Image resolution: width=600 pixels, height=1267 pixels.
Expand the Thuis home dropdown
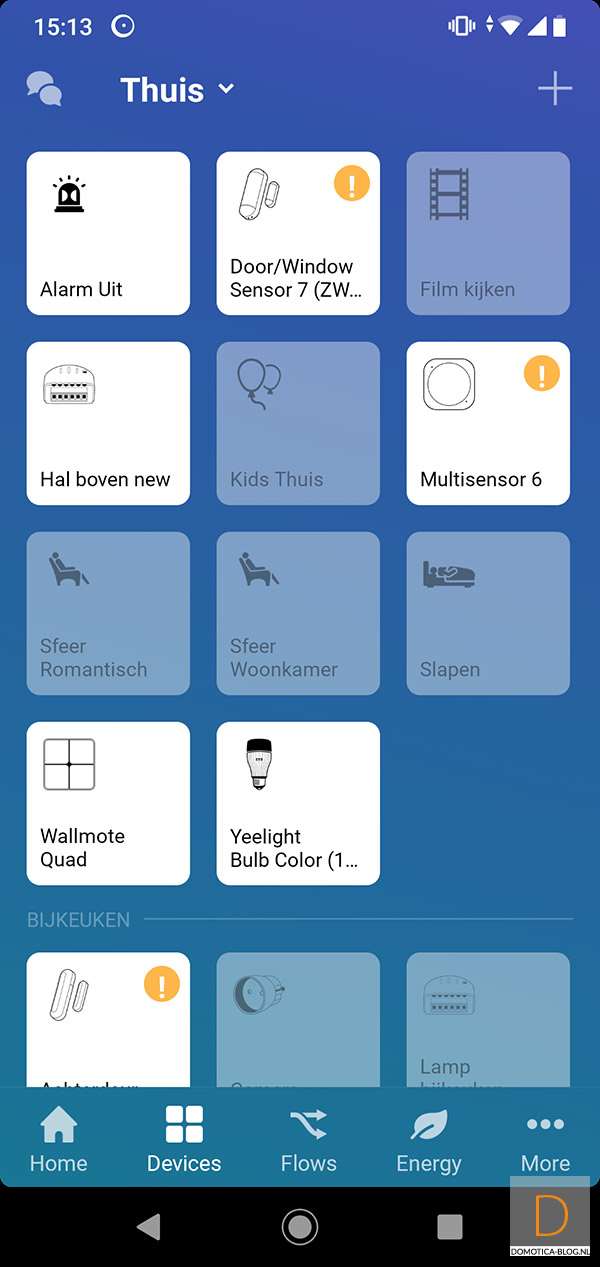click(x=178, y=90)
